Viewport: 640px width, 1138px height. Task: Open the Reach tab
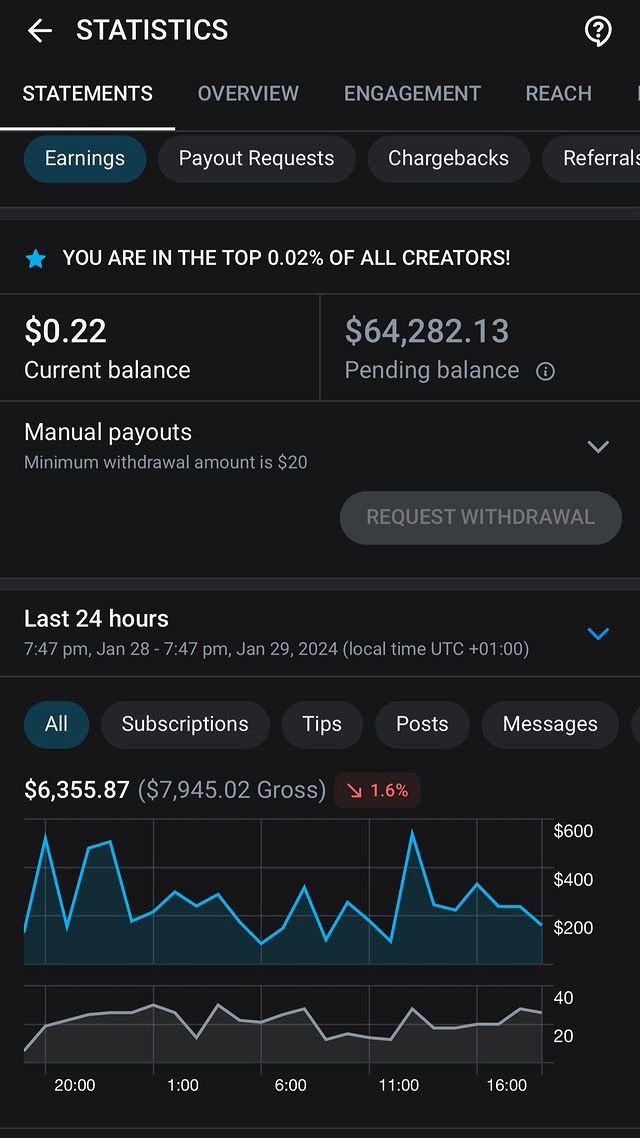559,94
